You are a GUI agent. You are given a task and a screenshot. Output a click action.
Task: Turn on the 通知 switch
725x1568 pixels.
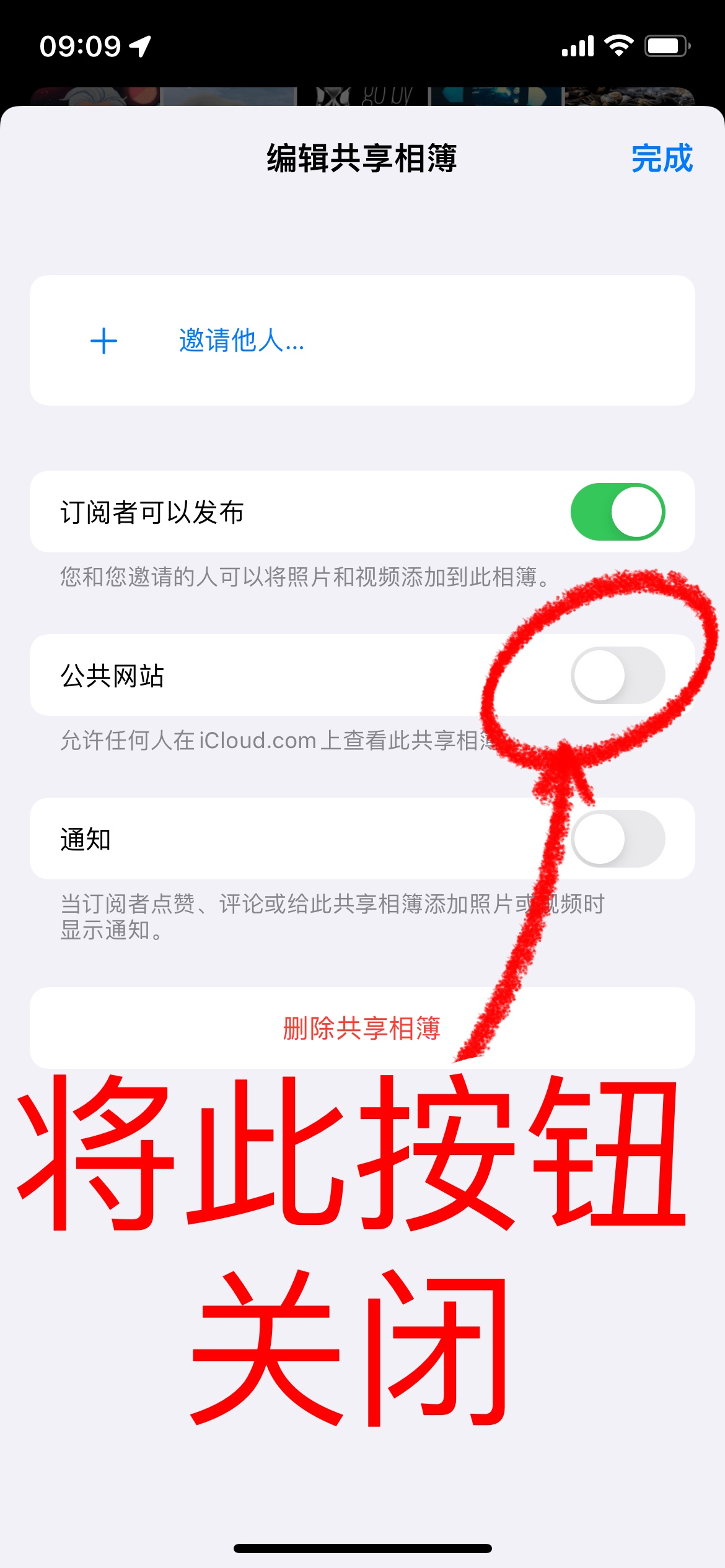pyautogui.click(x=617, y=838)
